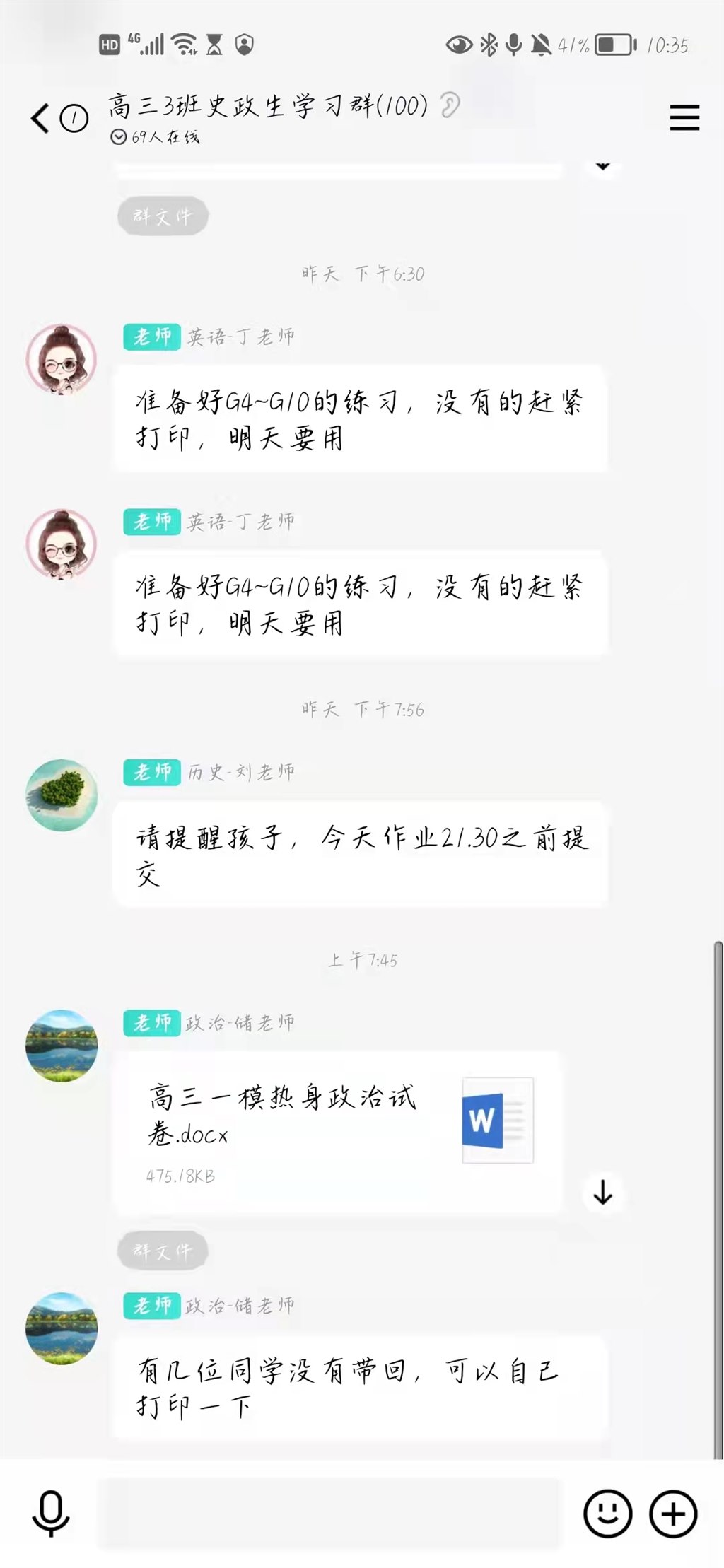The height and width of the screenshot is (1568, 724).
Task: Open the plus attachment menu
Action: point(673,1514)
